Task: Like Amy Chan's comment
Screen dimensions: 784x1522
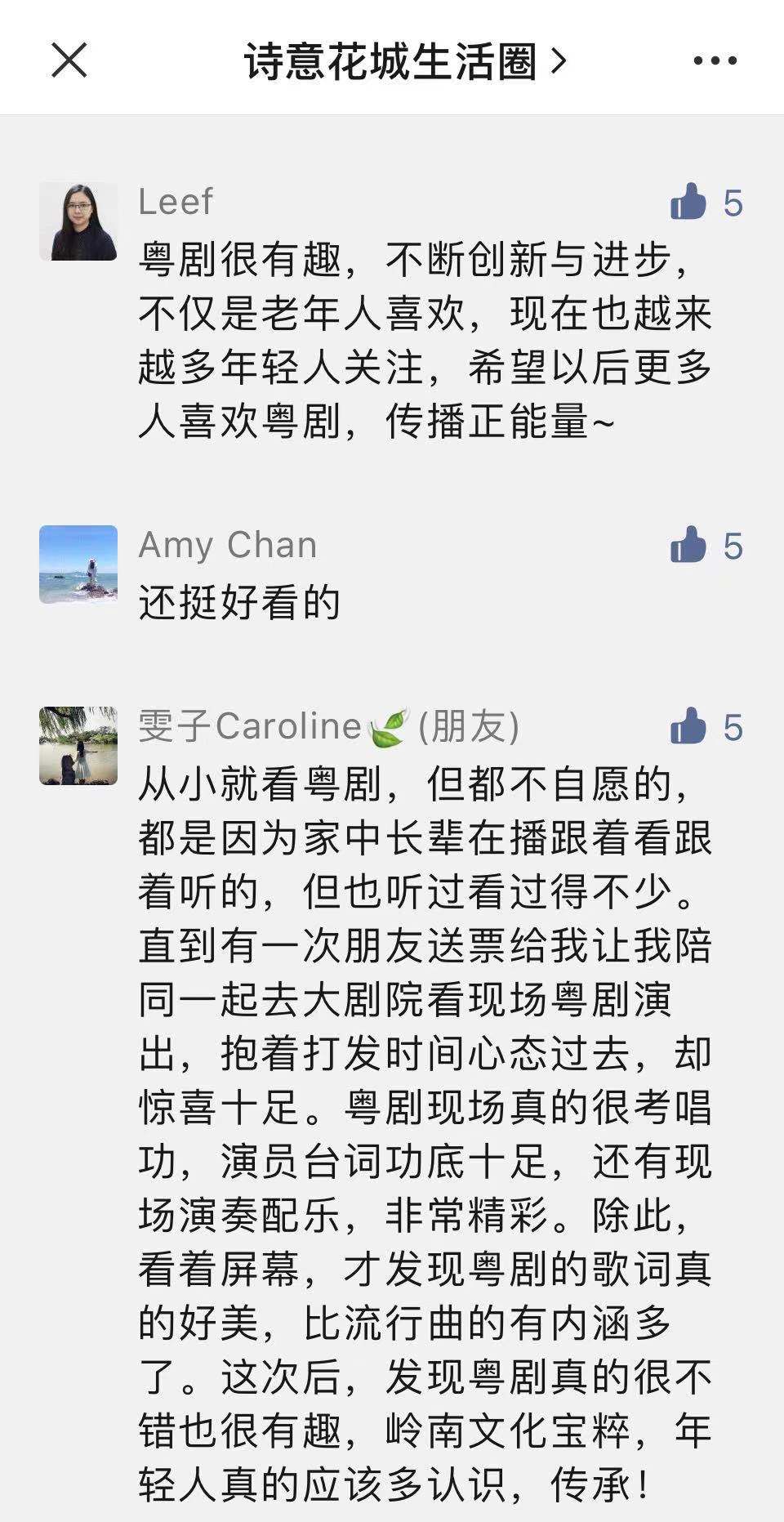Action: [688, 545]
